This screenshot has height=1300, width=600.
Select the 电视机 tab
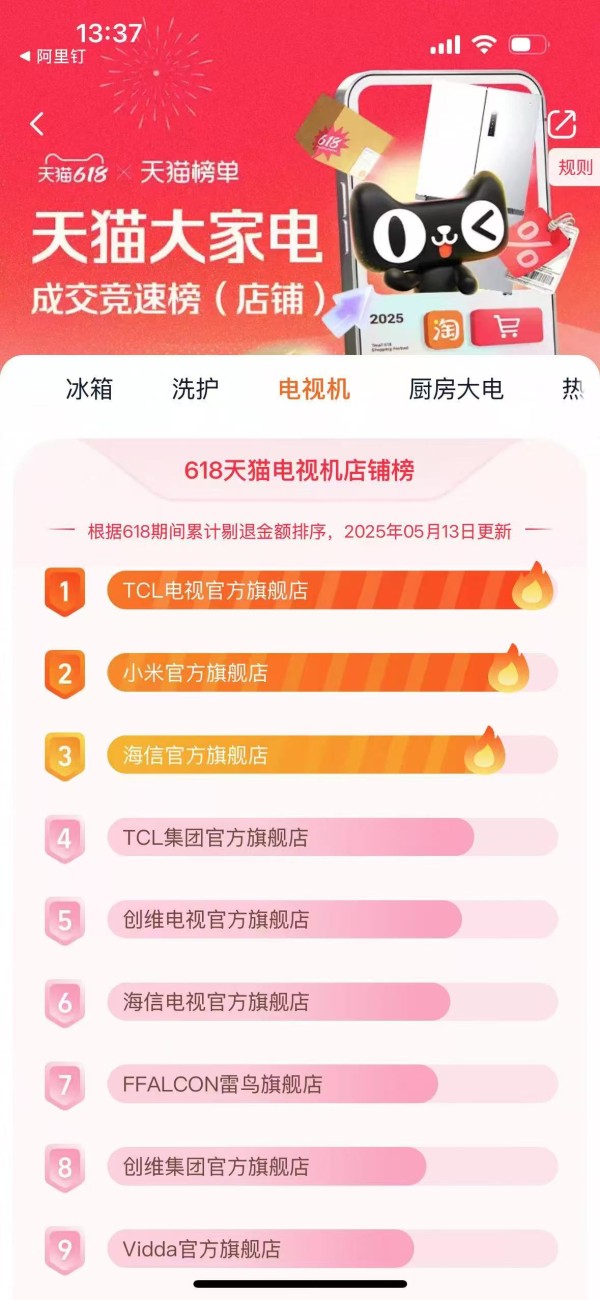click(314, 389)
